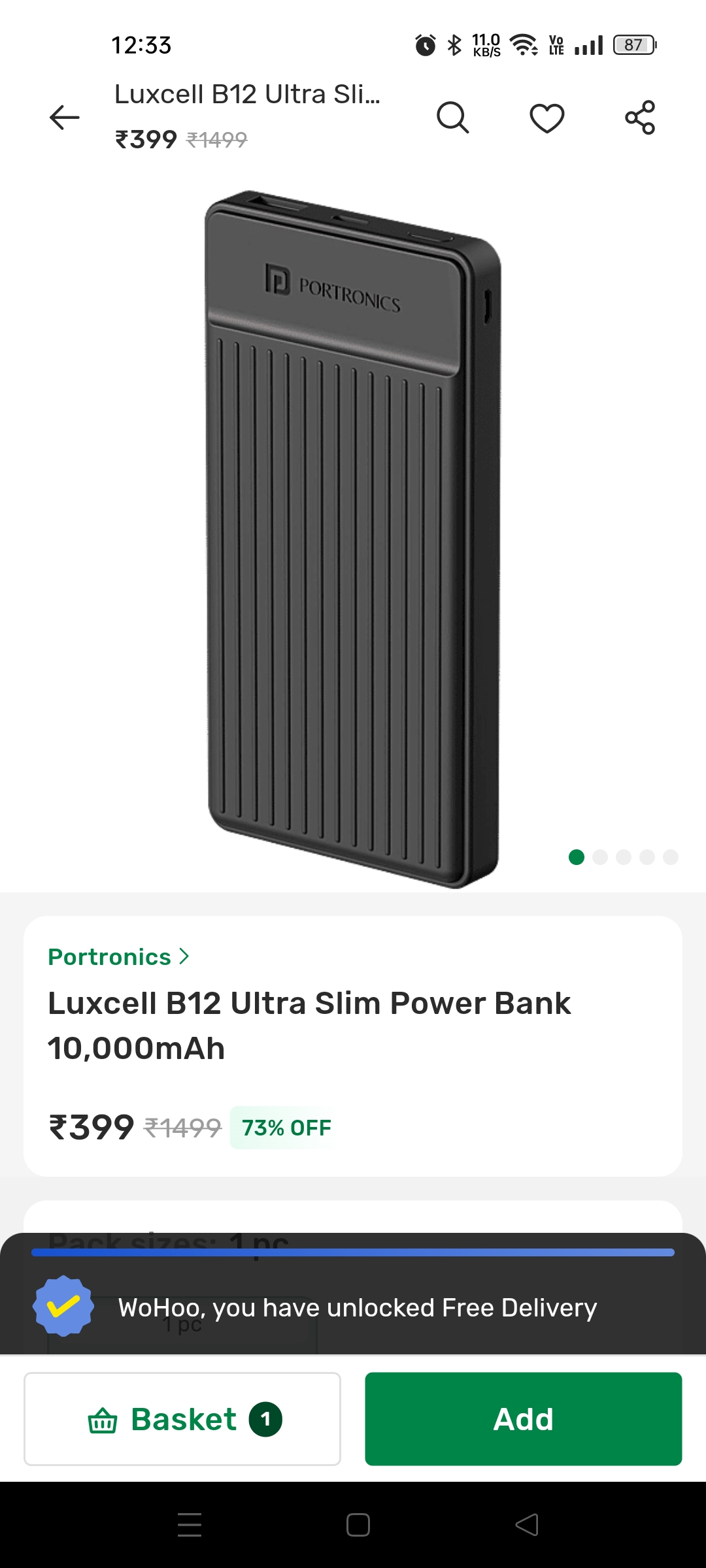Tap the Android recent apps icon
This screenshot has width=706, height=1568.
[x=189, y=1526]
